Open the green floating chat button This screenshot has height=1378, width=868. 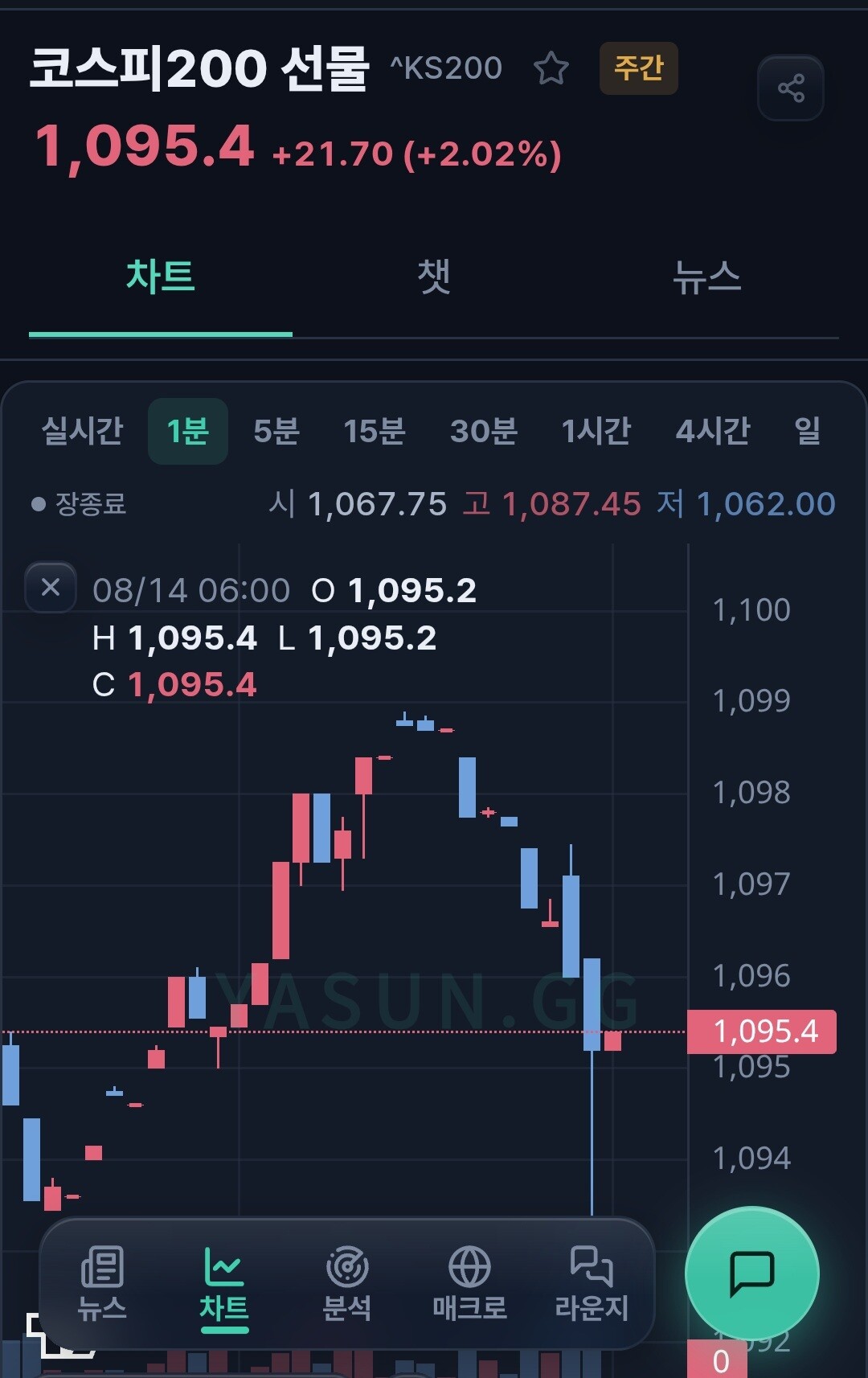(752, 1273)
